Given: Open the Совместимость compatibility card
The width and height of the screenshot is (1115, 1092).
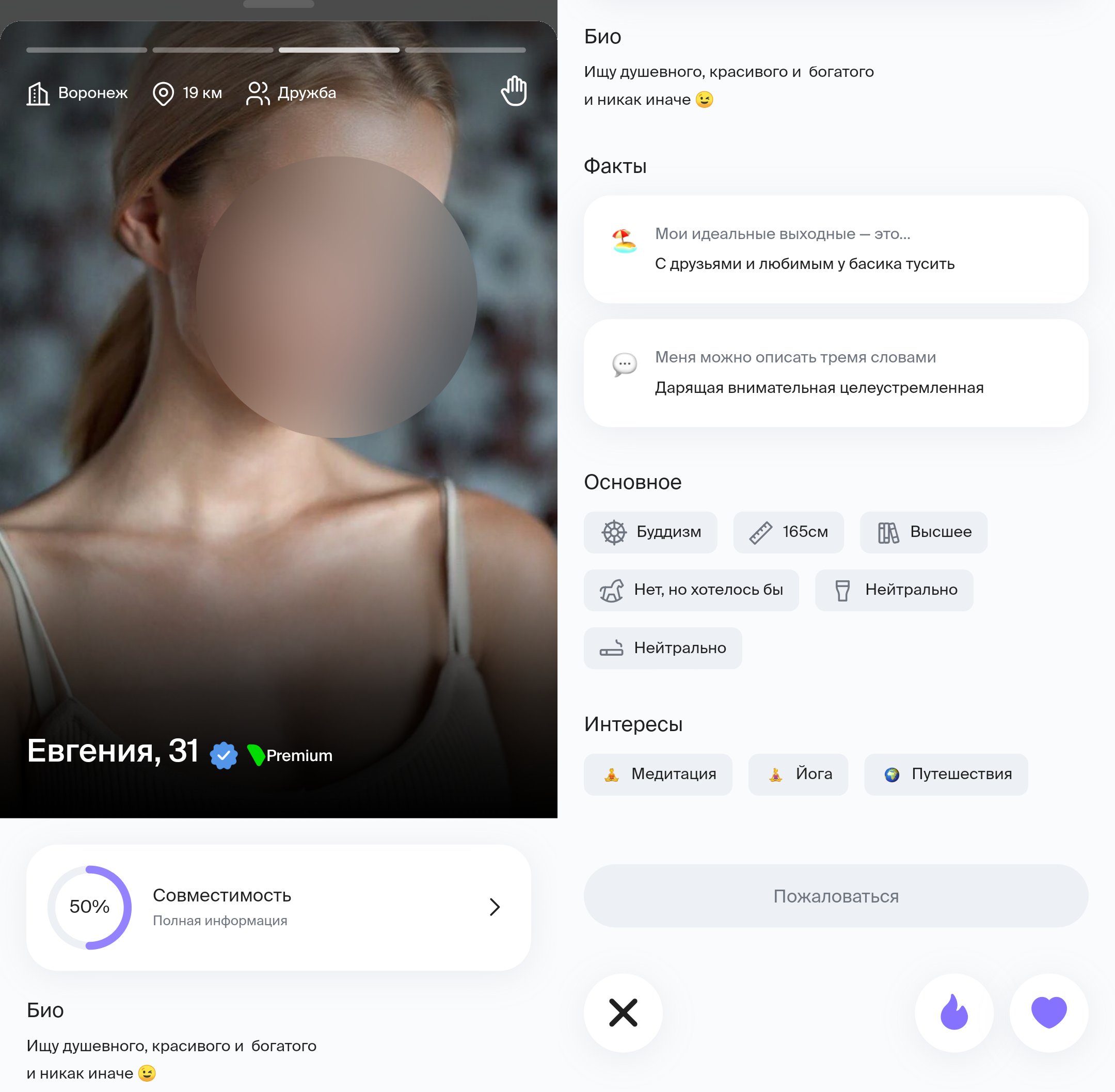Looking at the screenshot, I should coord(279,907).
